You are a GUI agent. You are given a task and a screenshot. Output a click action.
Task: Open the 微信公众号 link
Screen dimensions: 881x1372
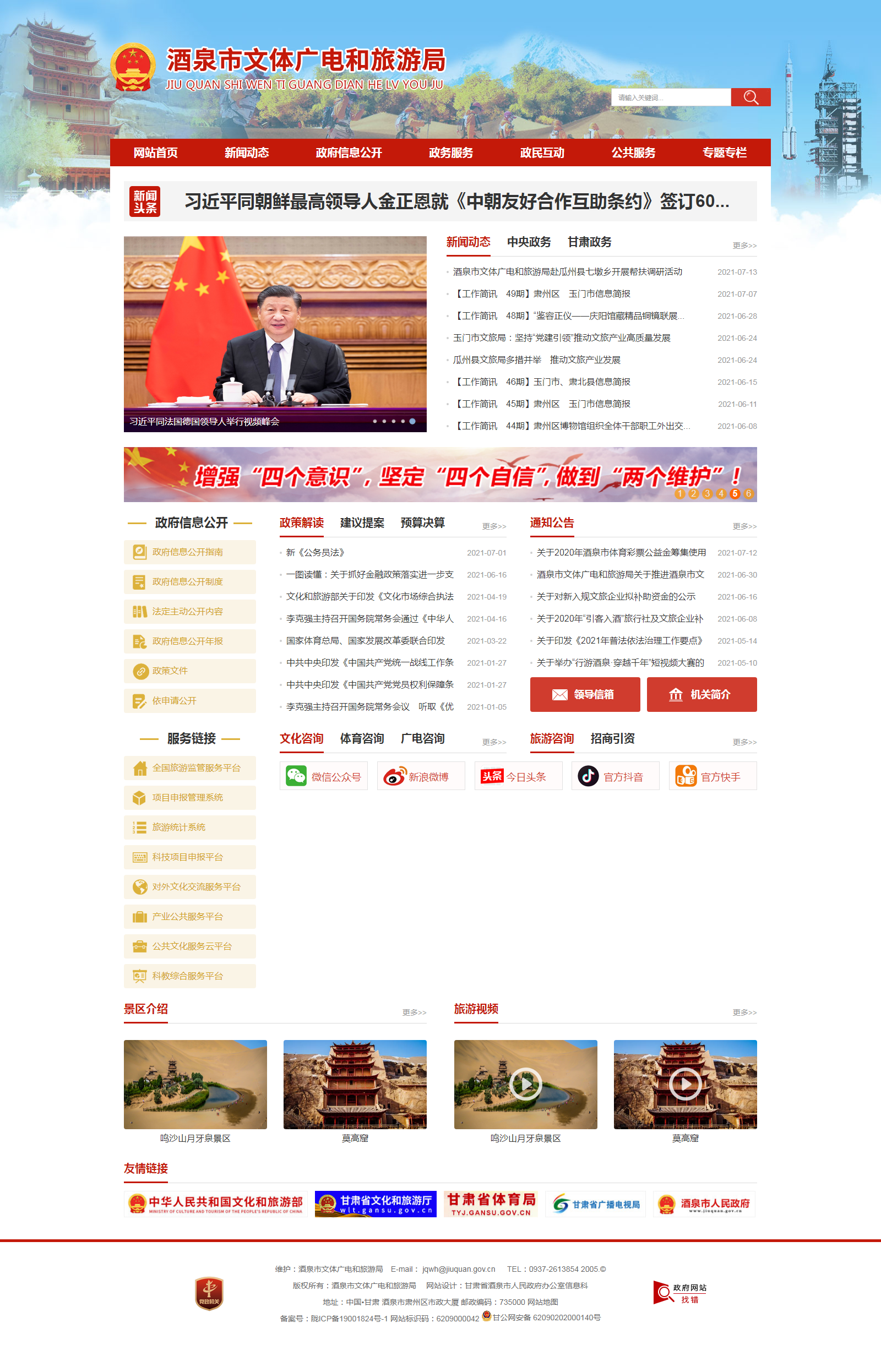pos(323,776)
